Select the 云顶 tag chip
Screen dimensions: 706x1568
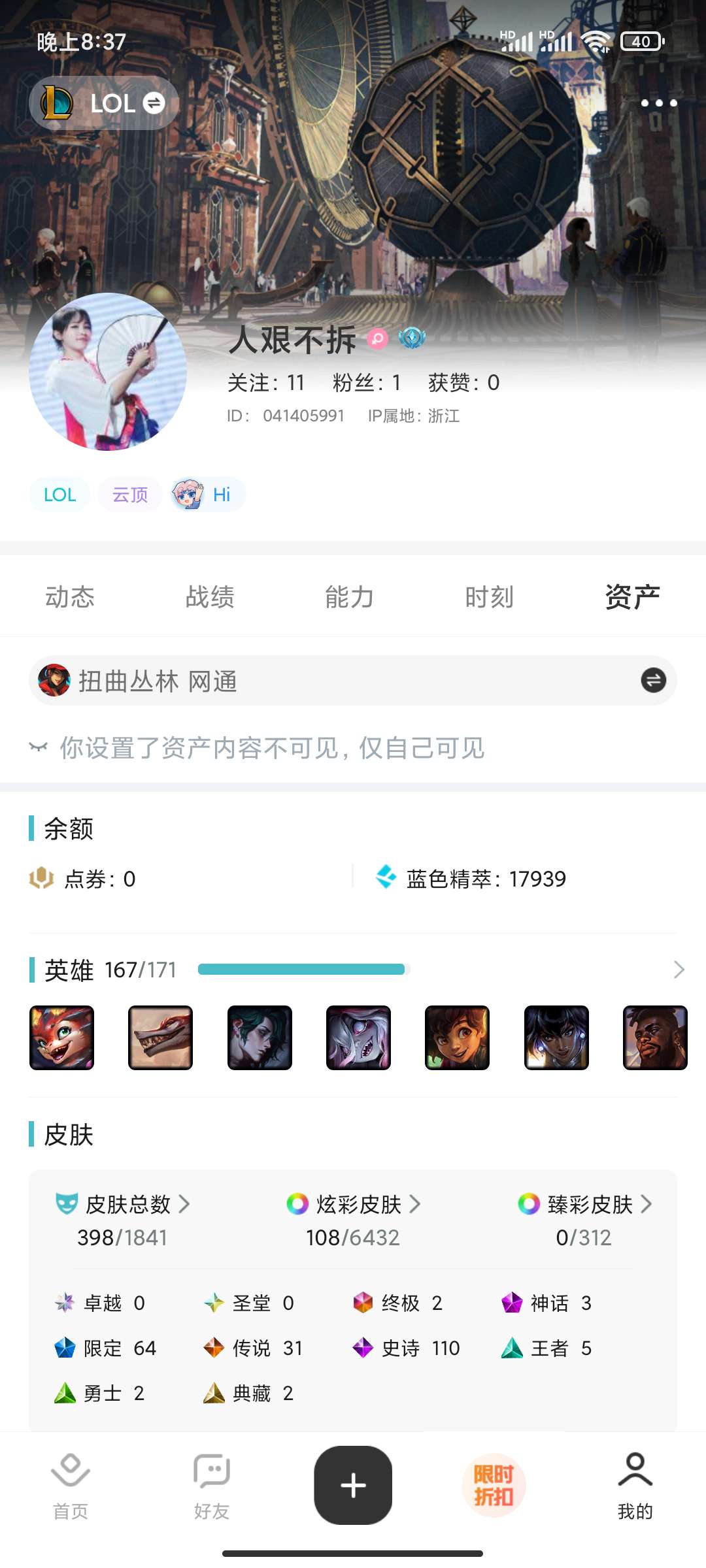click(x=130, y=495)
